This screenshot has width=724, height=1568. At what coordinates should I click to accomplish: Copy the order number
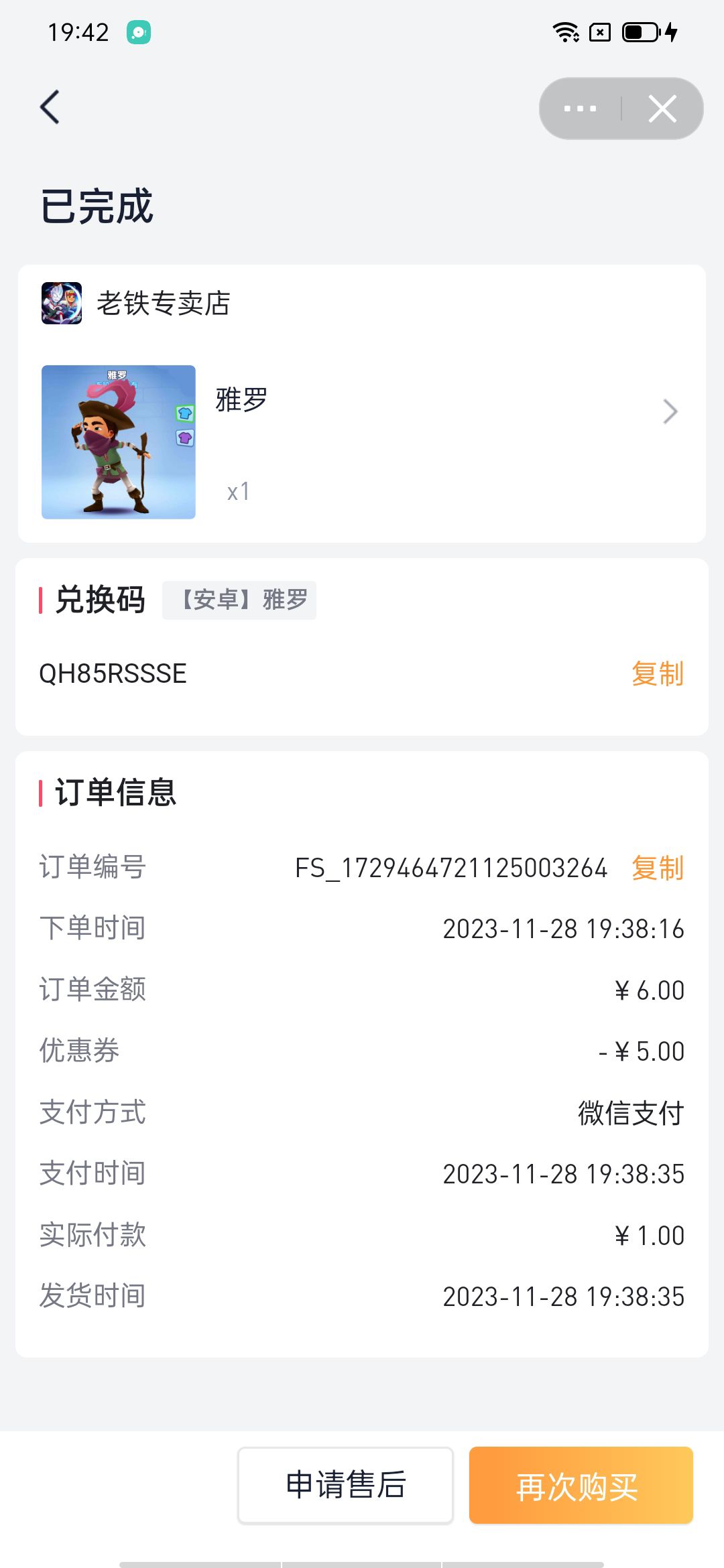pos(657,868)
